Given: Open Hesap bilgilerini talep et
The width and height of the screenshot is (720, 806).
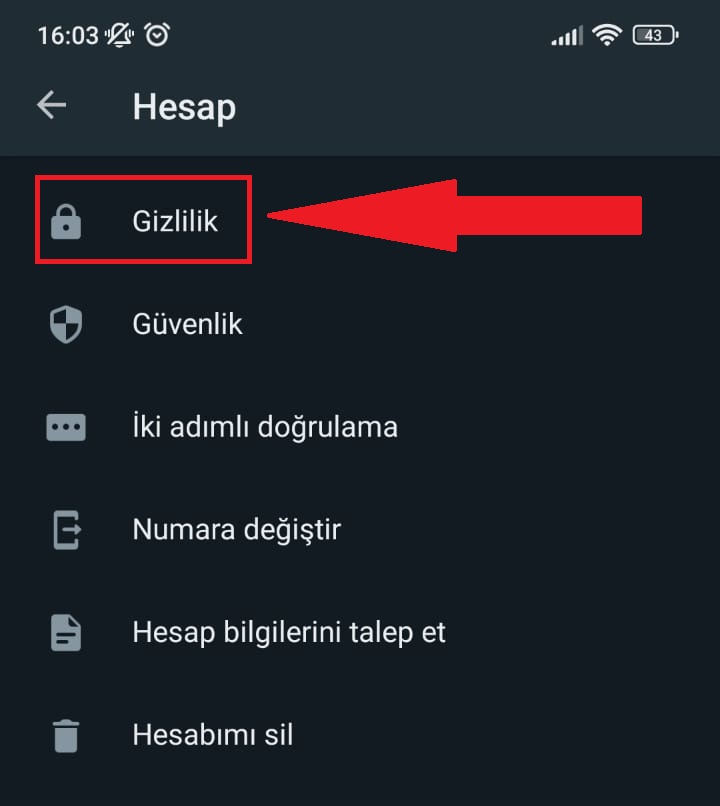Looking at the screenshot, I should coord(288,632).
